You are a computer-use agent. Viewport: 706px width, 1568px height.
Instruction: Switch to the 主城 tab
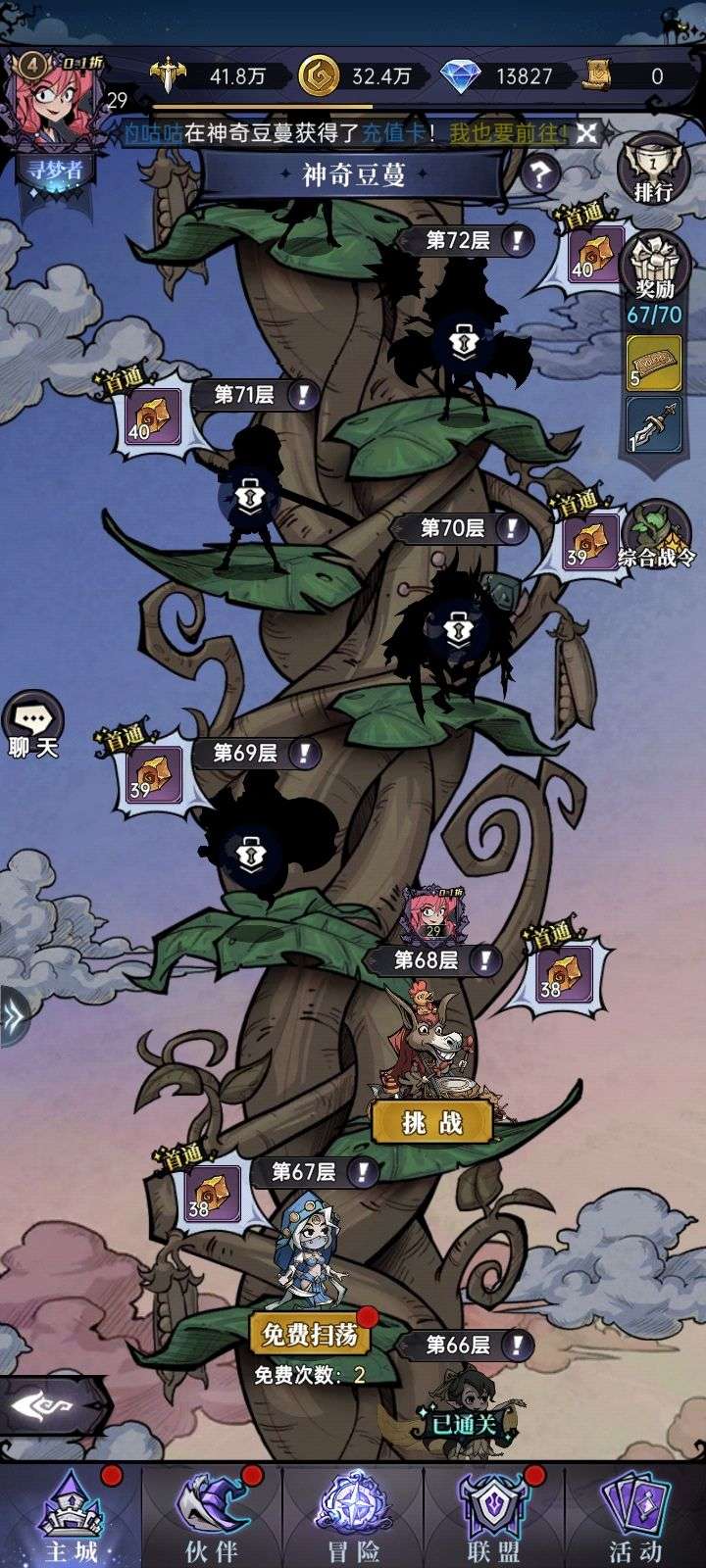[72, 1516]
